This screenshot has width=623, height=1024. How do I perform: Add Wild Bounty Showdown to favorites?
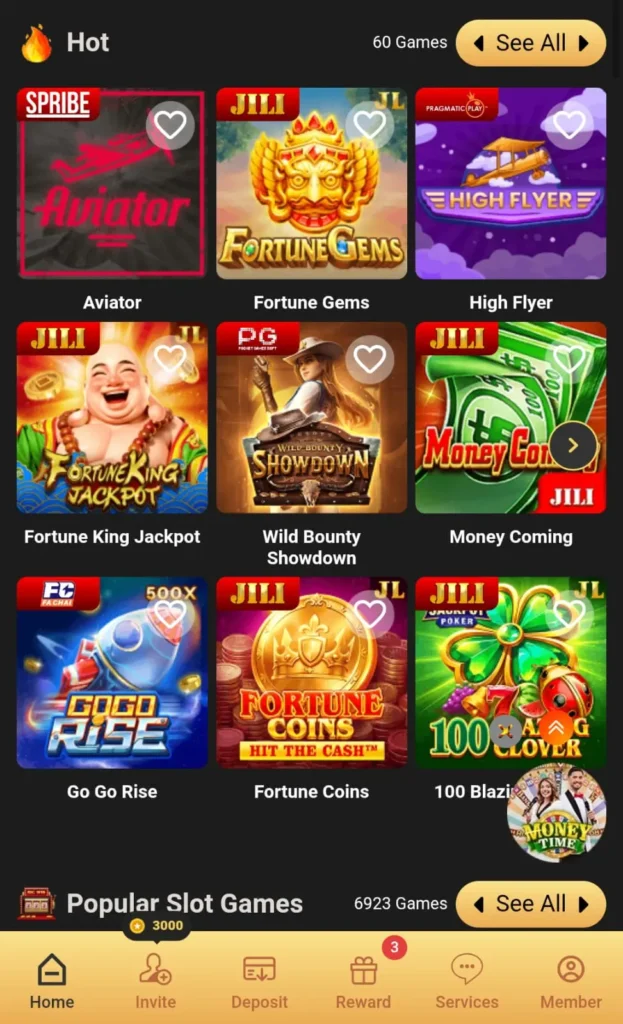pyautogui.click(x=369, y=359)
